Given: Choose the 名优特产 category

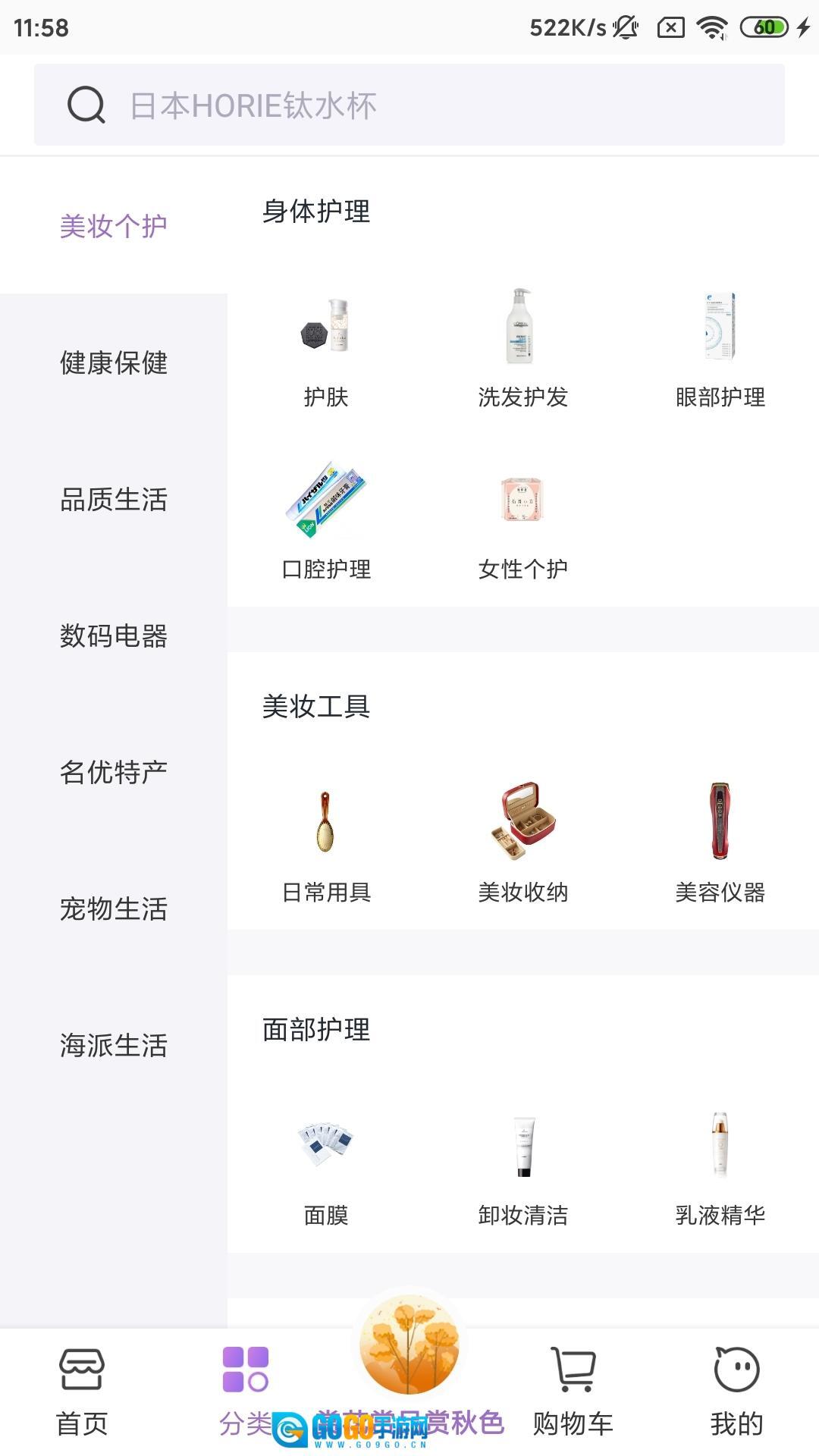Looking at the screenshot, I should pos(114,772).
